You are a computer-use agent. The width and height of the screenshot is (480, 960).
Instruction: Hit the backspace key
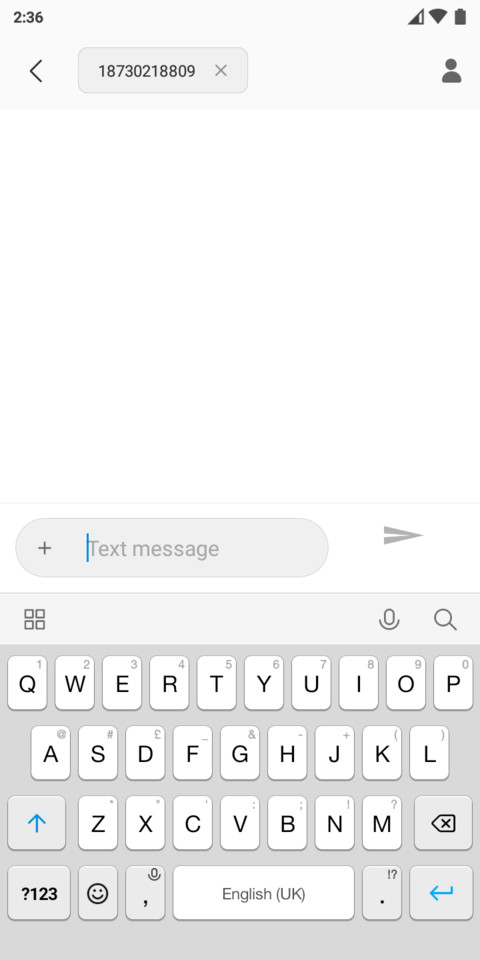[443, 823]
